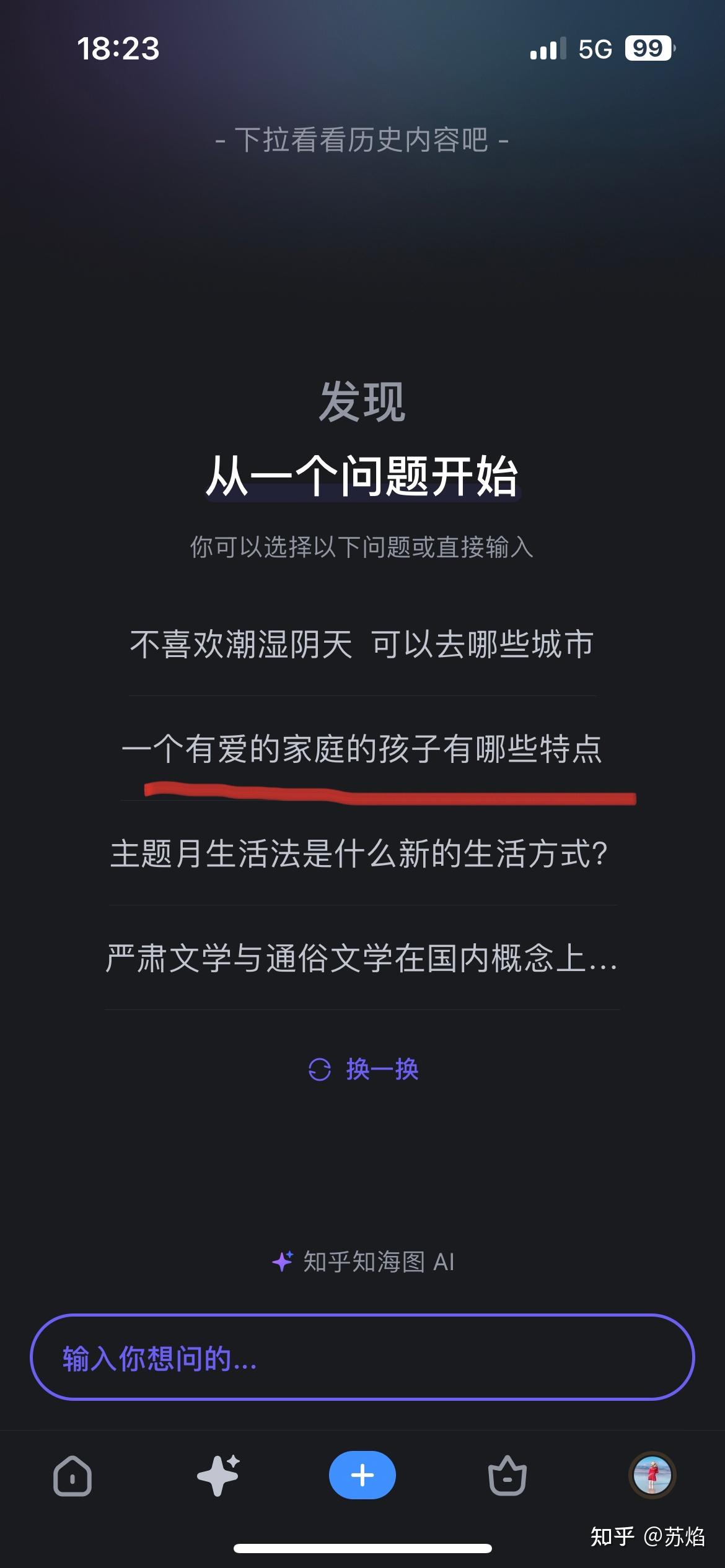Open the 严肃文学与通俗文学 question

coord(362,959)
